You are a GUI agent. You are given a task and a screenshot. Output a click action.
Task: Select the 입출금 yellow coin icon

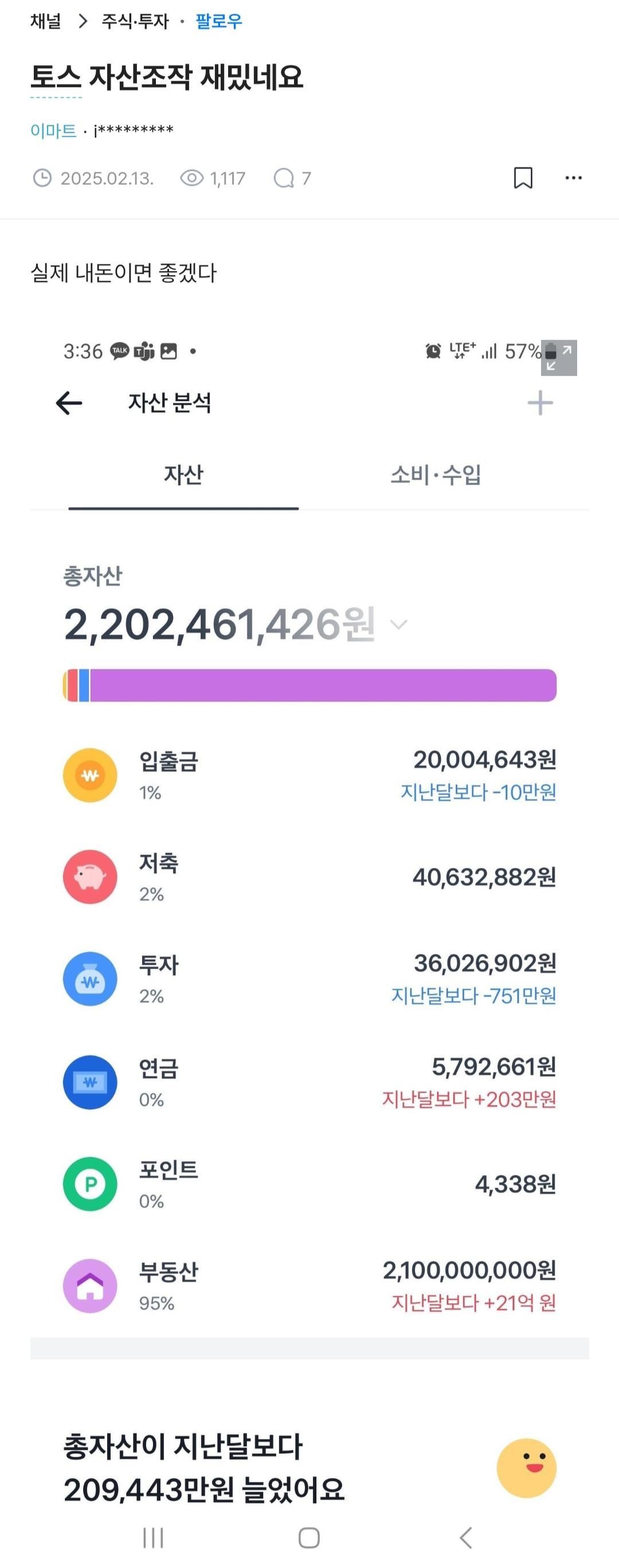tap(90, 775)
